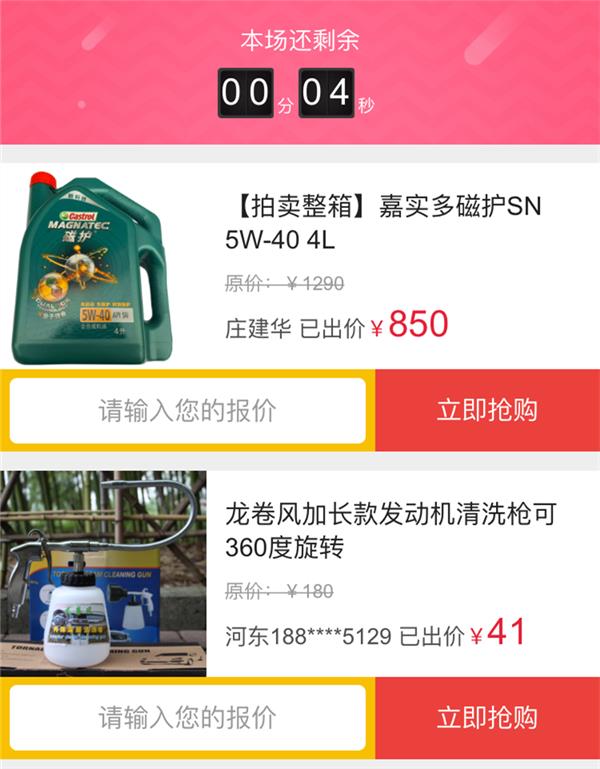Tap the bid input for 龙卷风 cleaning gun
Screen dimensions: 600x769
pyautogui.click(x=187, y=717)
